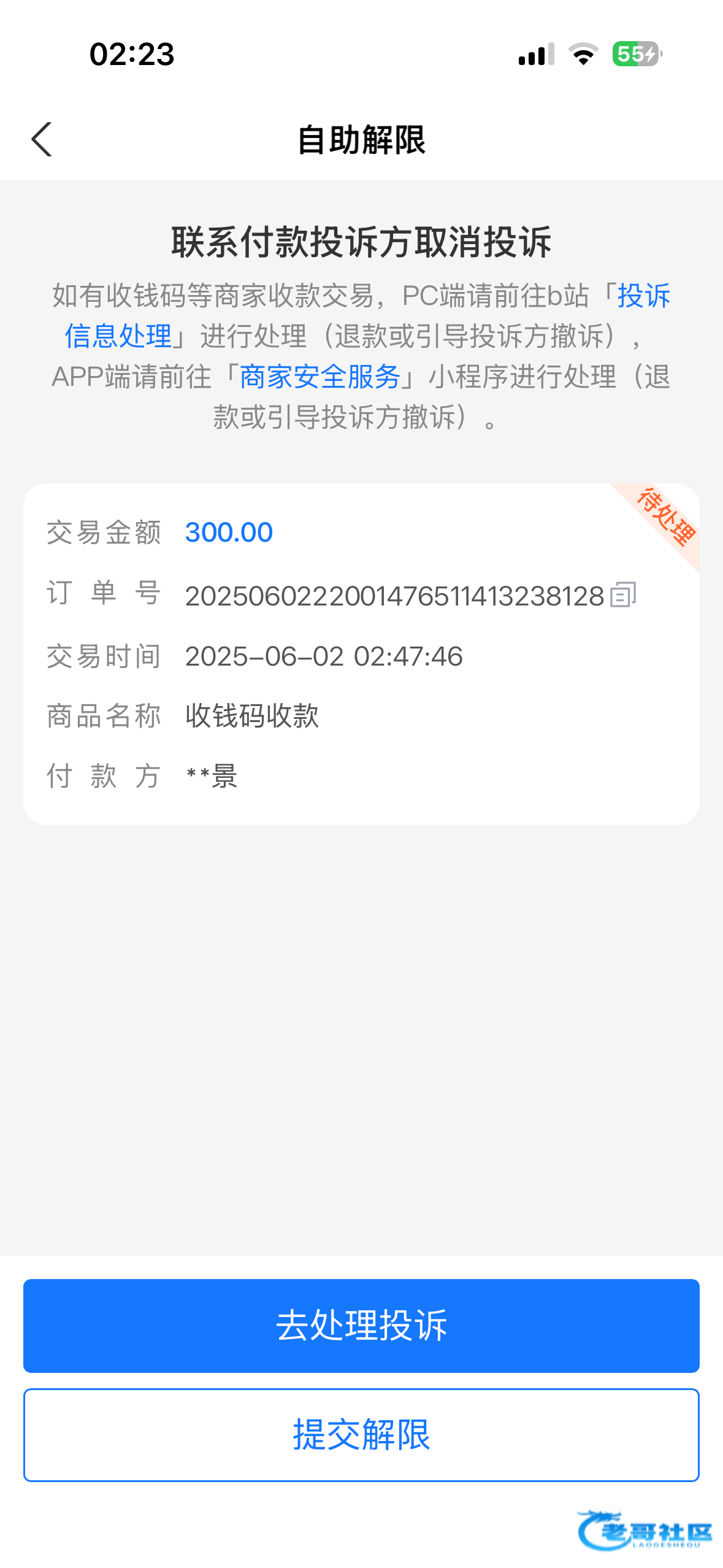Copy the order number
Screen dimensions: 723x1568
click(x=623, y=594)
